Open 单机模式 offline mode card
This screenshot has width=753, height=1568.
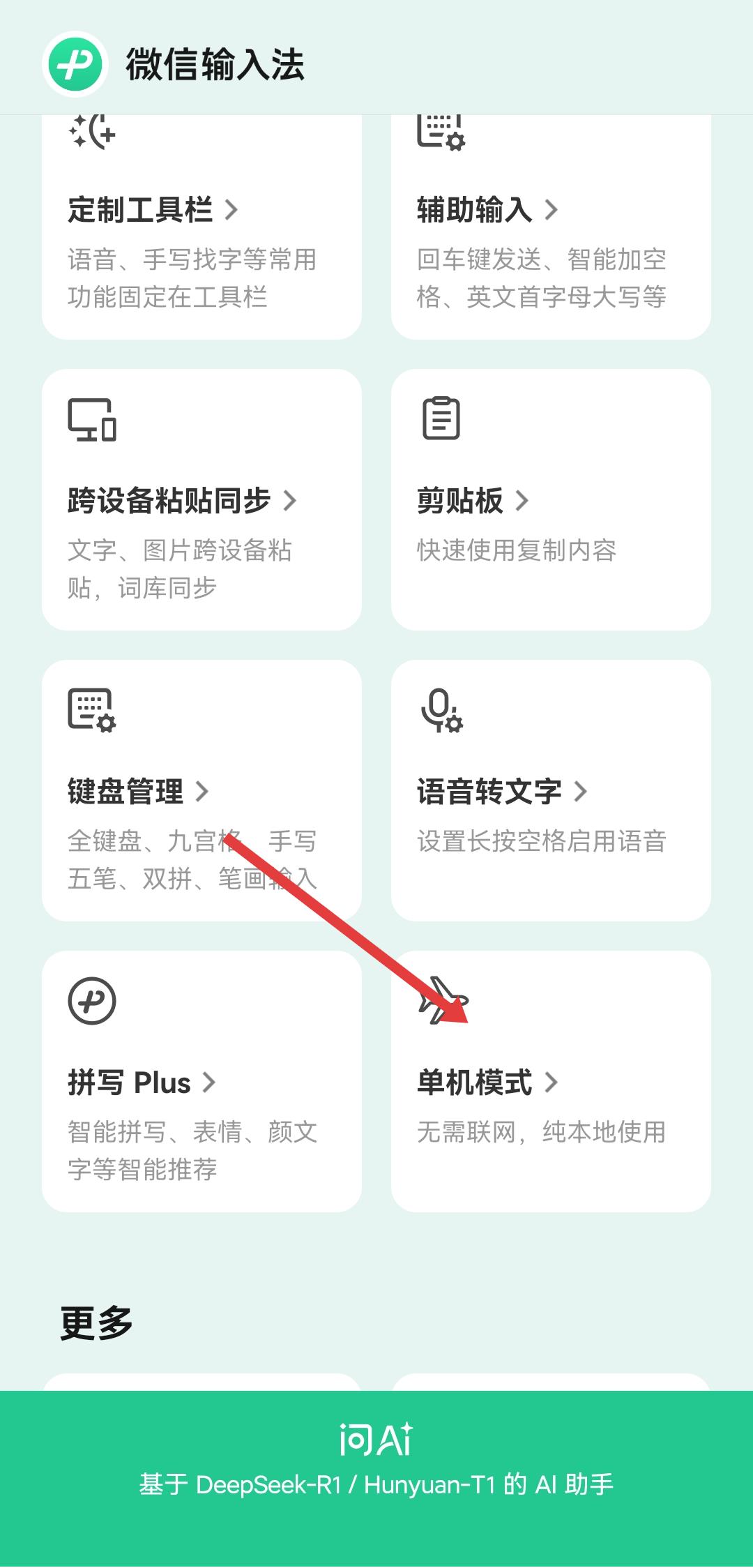point(551,1081)
